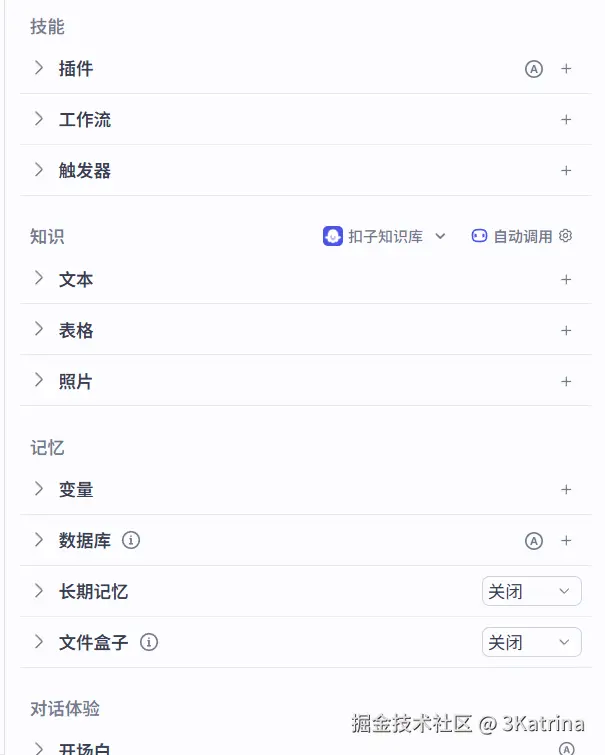Add a new 工作流
This screenshot has width=605, height=755.
[x=566, y=120]
